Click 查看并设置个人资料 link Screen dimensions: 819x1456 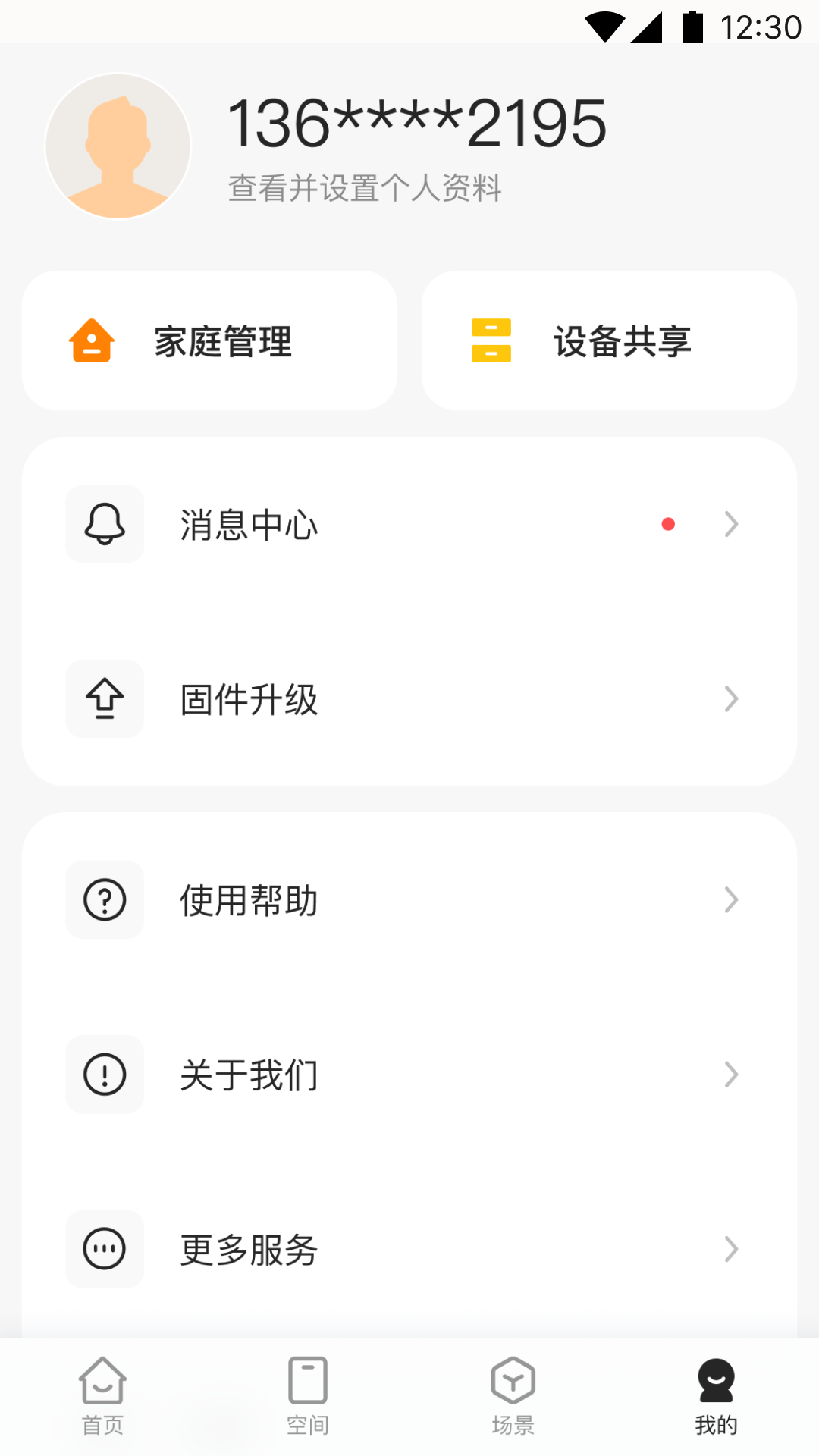[365, 189]
